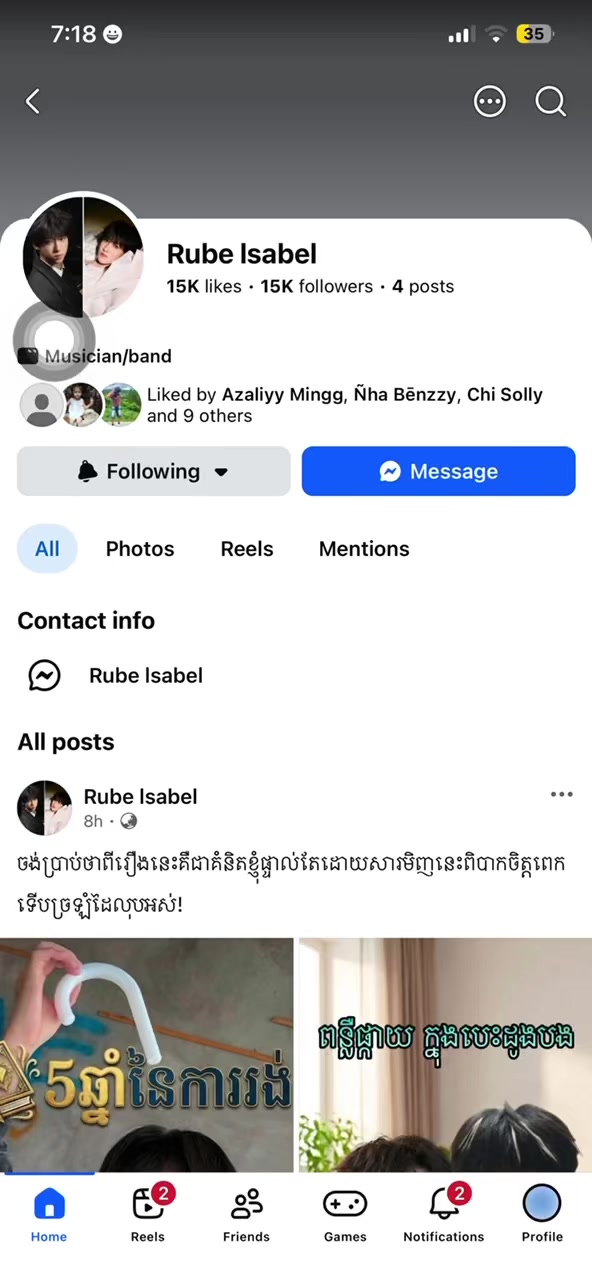Open the post image on the right
Viewport: 592px width, 1280px height.
coord(445,1055)
